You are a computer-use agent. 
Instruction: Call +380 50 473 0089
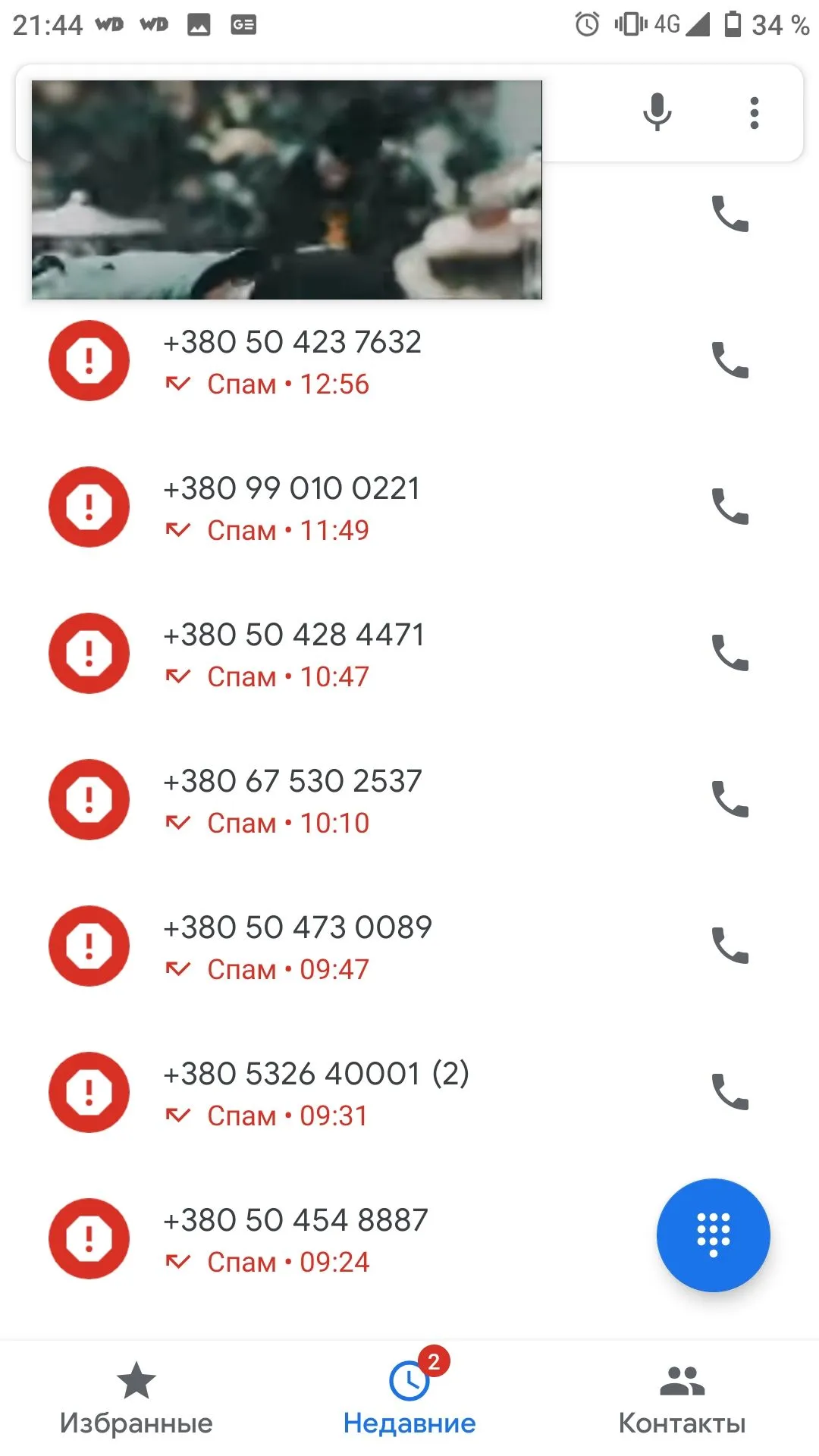[730, 946]
